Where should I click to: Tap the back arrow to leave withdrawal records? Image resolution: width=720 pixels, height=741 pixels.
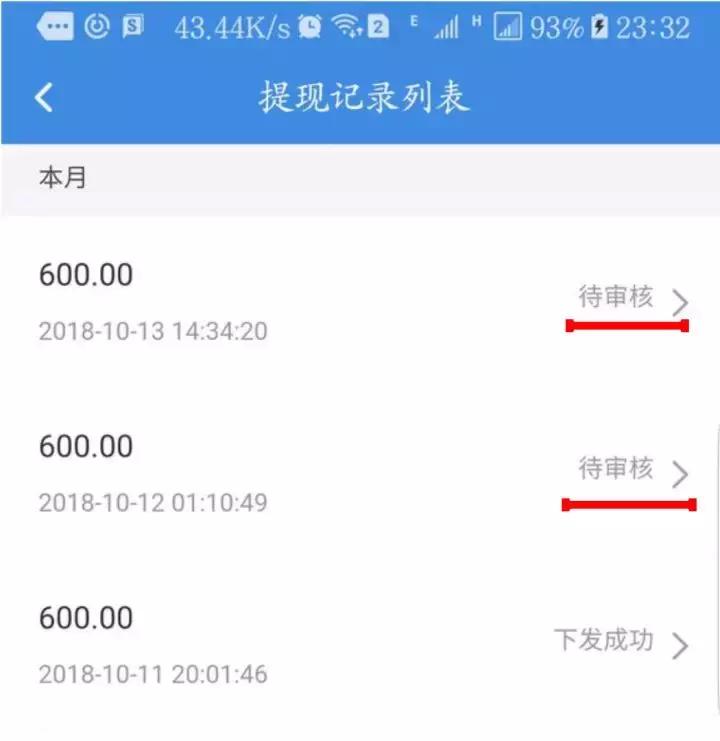(x=42, y=98)
